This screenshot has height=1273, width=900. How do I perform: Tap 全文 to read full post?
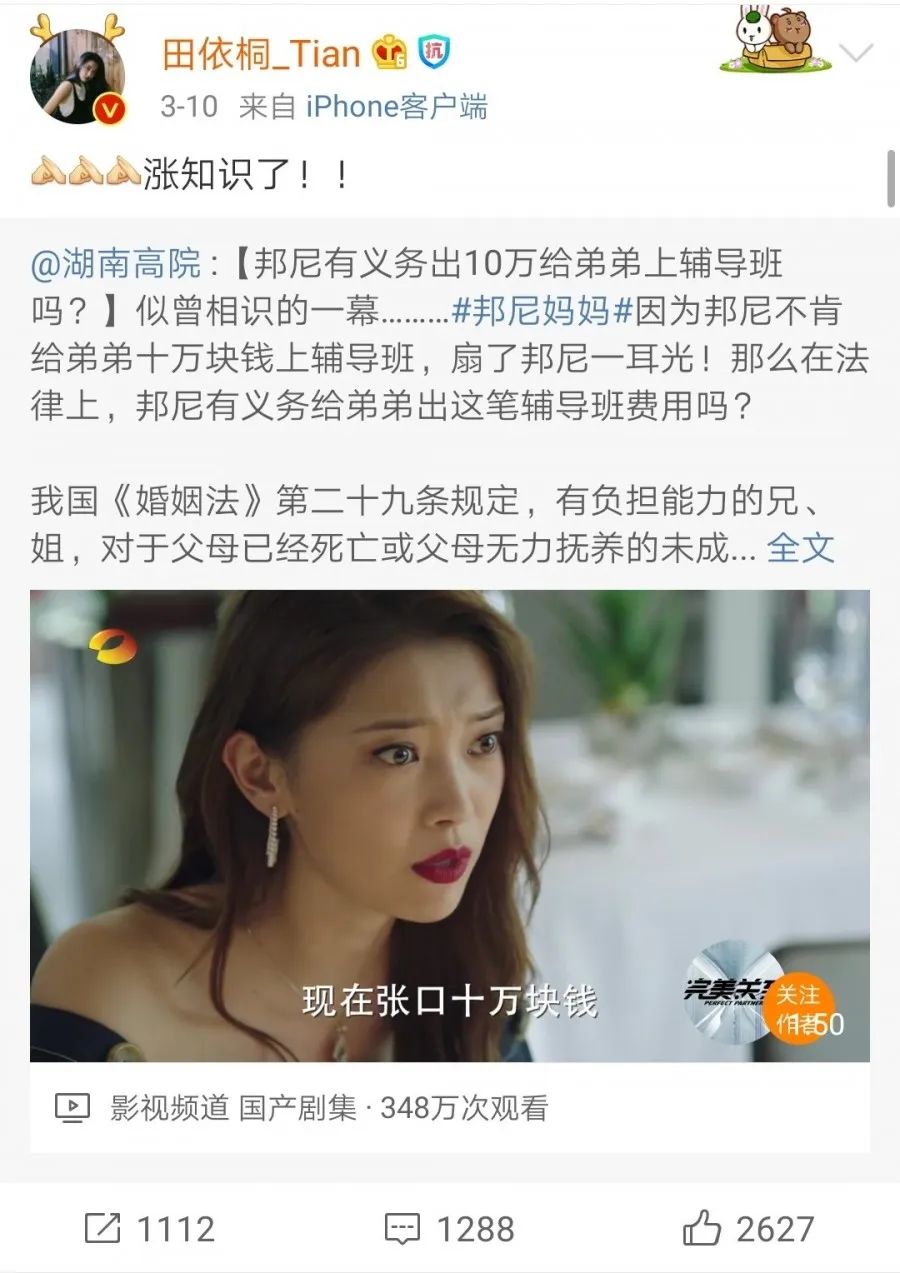point(800,547)
